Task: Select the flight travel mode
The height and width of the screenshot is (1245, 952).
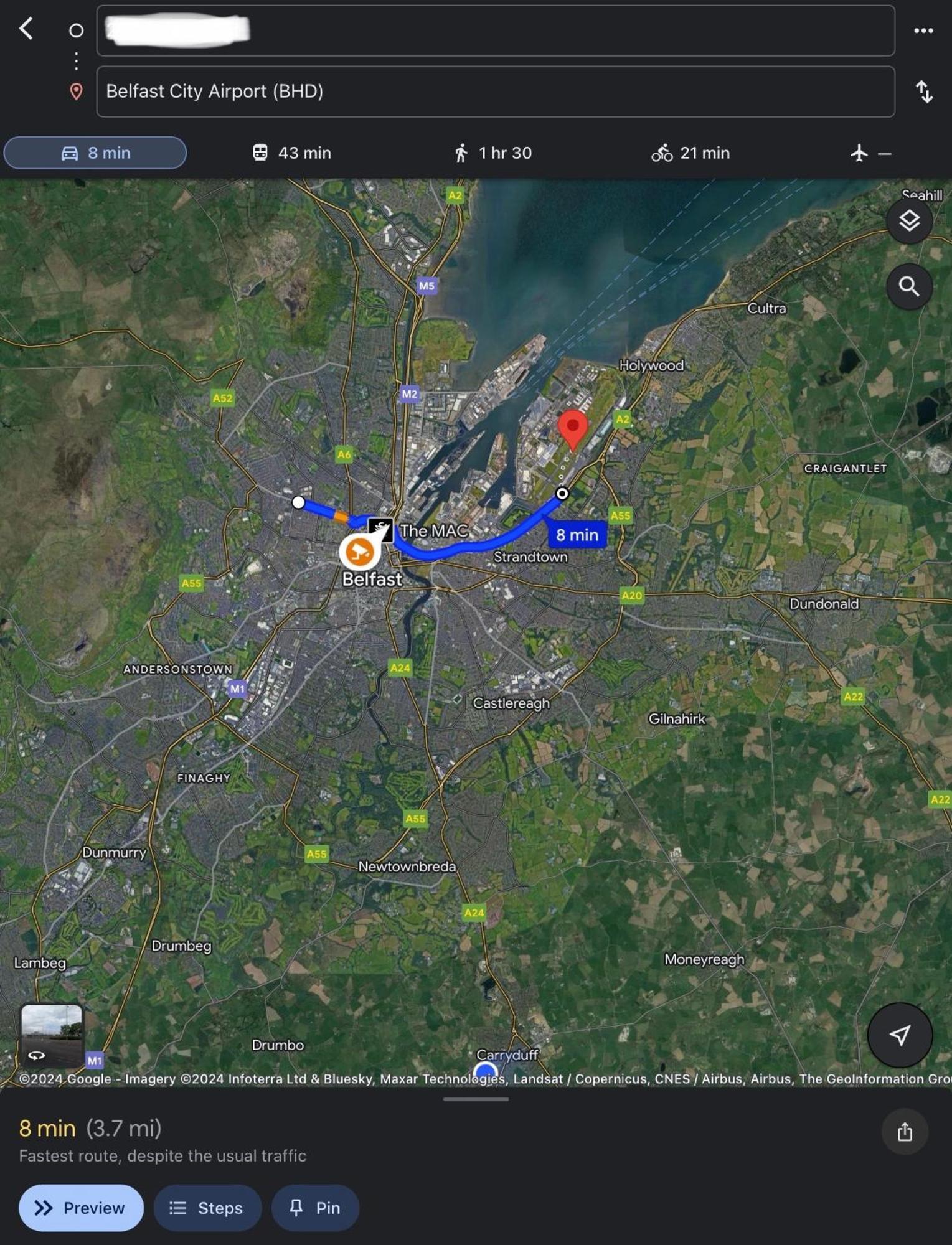Action: pyautogui.click(x=870, y=153)
